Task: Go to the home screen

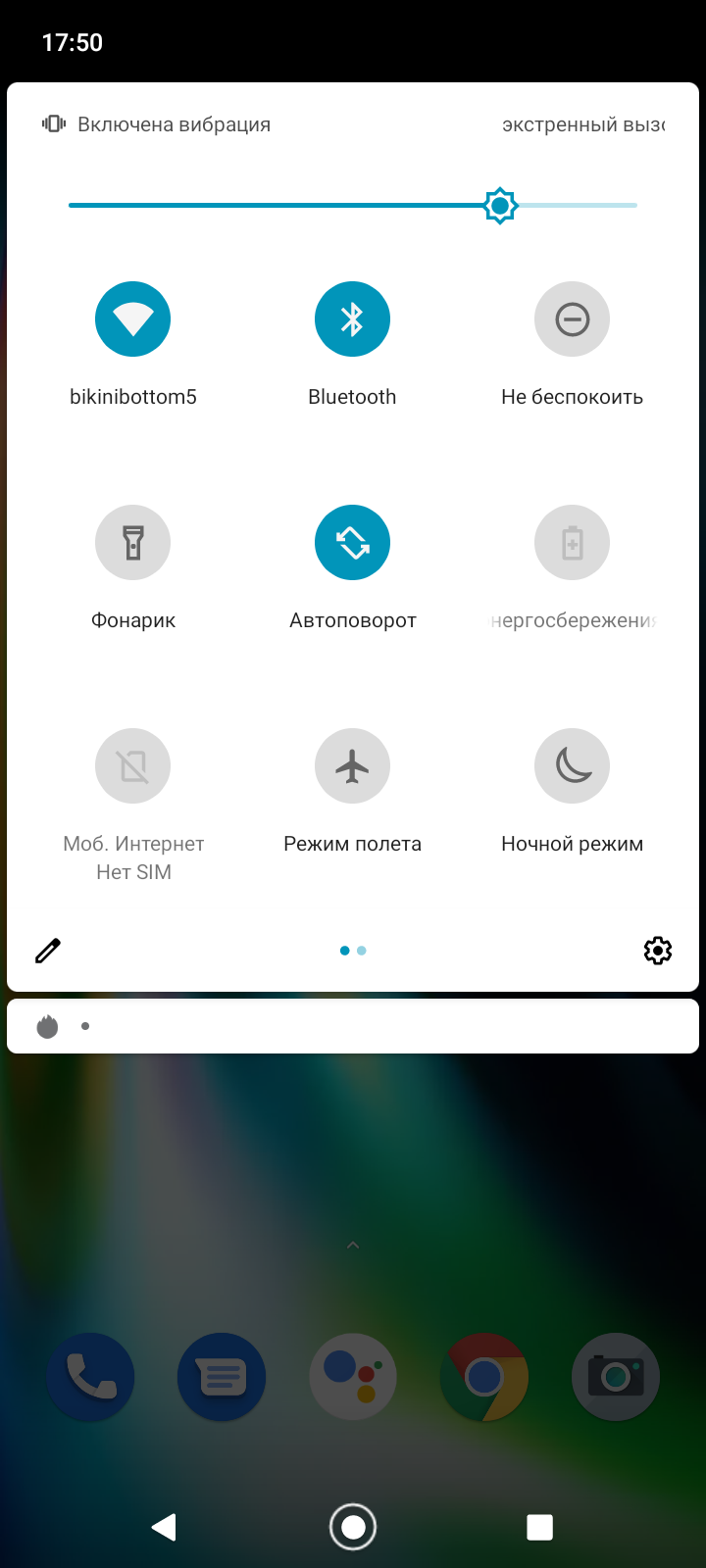Action: coord(353,1527)
